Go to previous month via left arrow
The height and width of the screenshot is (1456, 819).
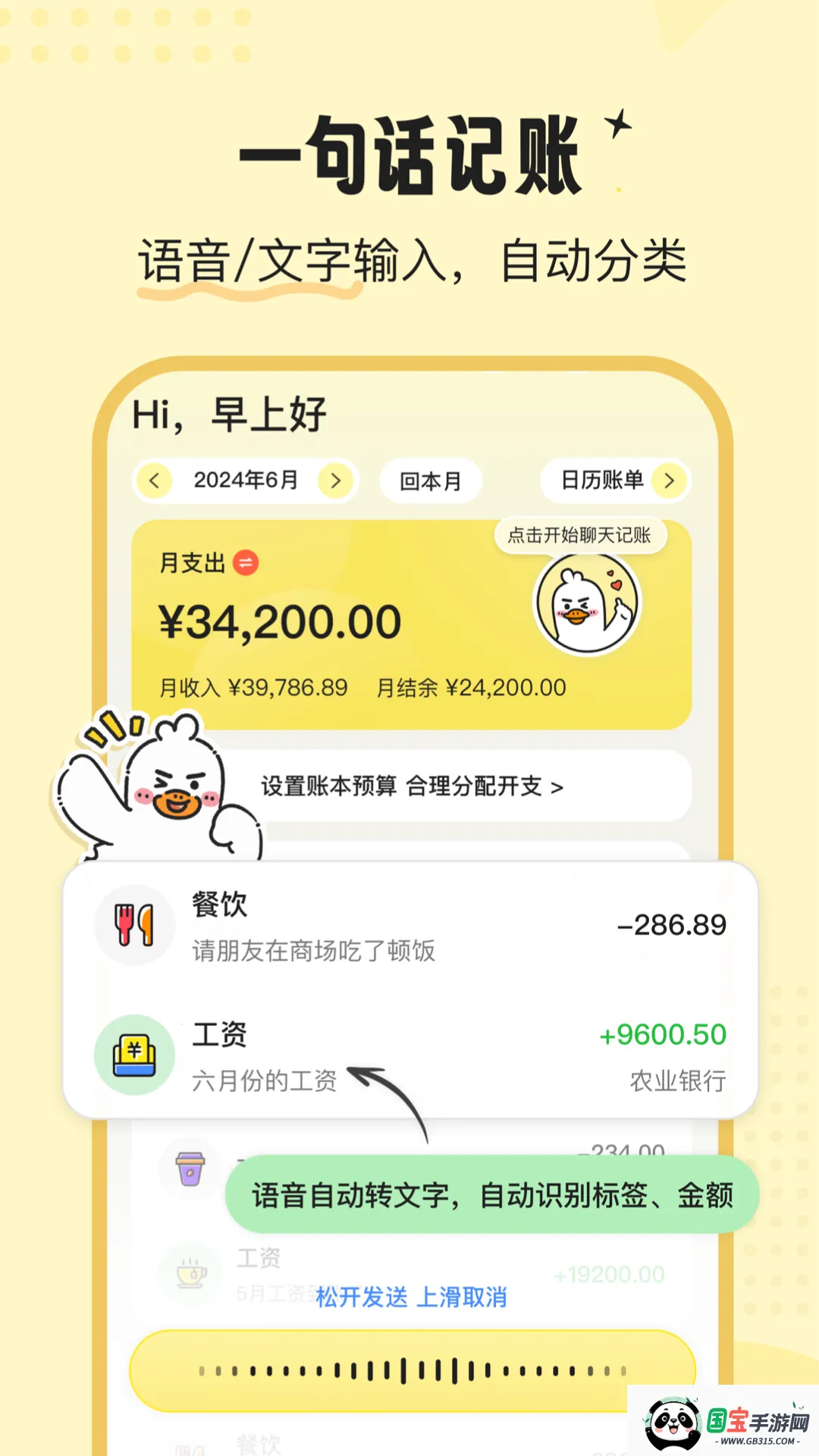[155, 481]
